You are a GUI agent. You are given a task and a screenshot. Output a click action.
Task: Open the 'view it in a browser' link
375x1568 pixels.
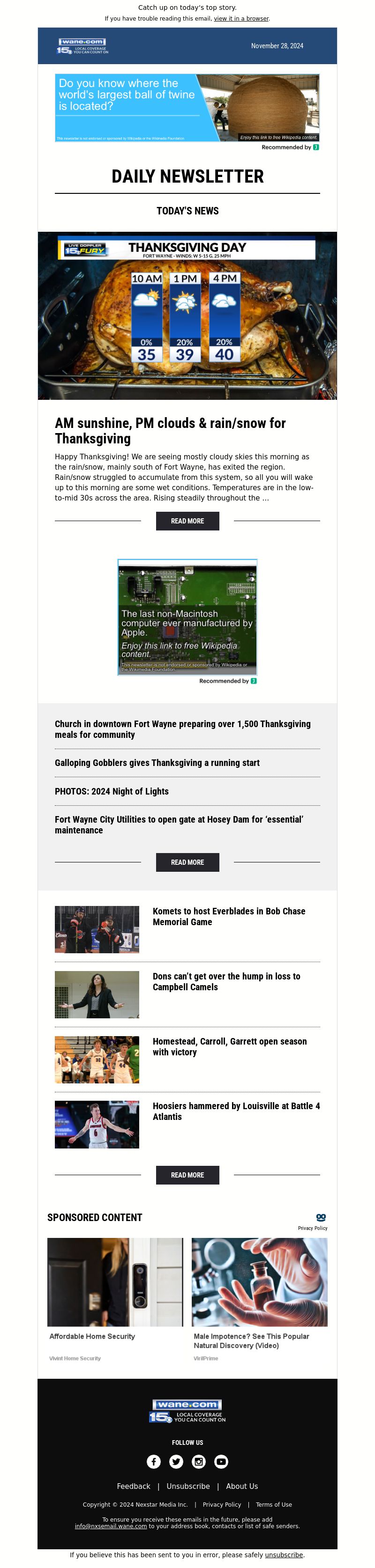241,19
